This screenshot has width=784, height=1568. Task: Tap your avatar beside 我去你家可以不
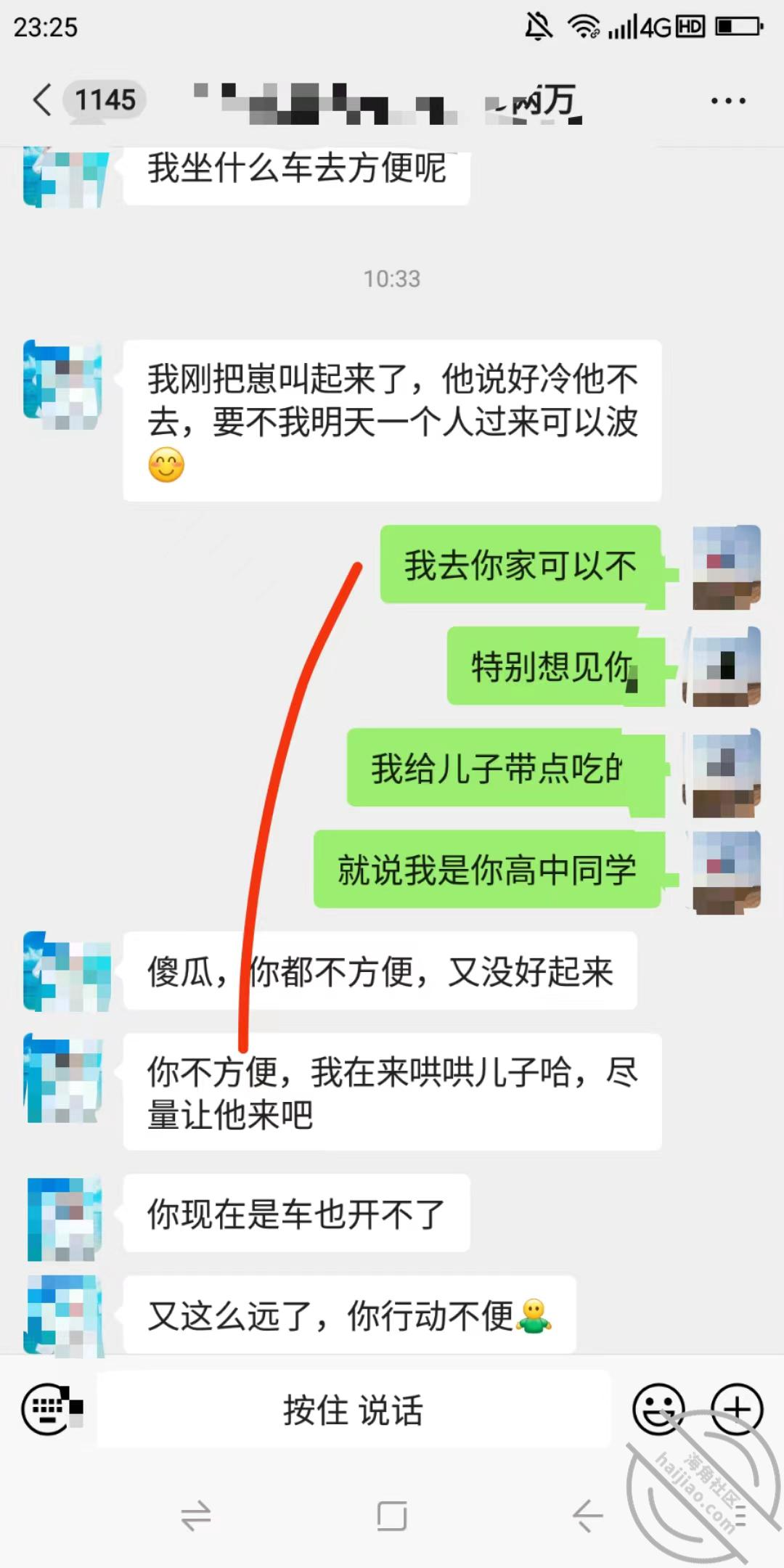click(x=726, y=566)
